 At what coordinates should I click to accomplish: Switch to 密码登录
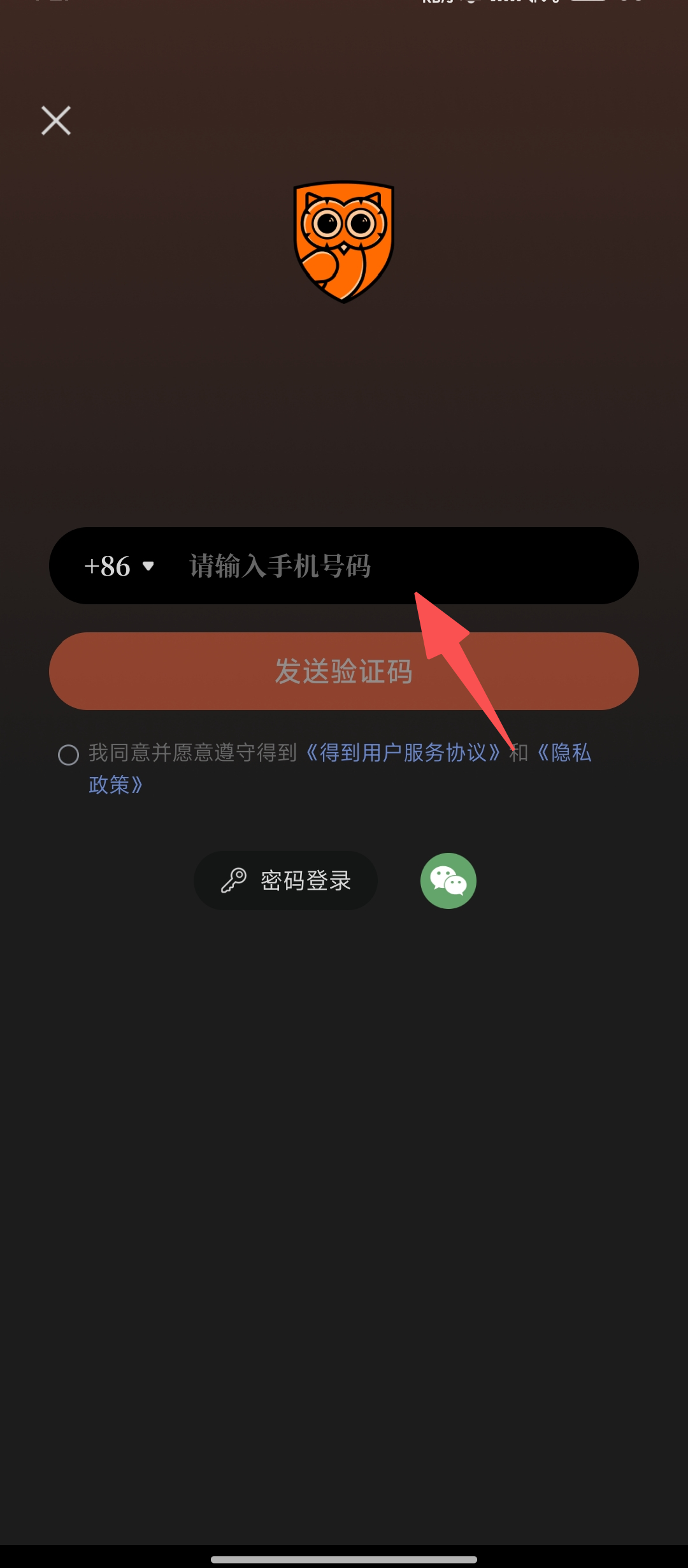pyautogui.click(x=285, y=881)
